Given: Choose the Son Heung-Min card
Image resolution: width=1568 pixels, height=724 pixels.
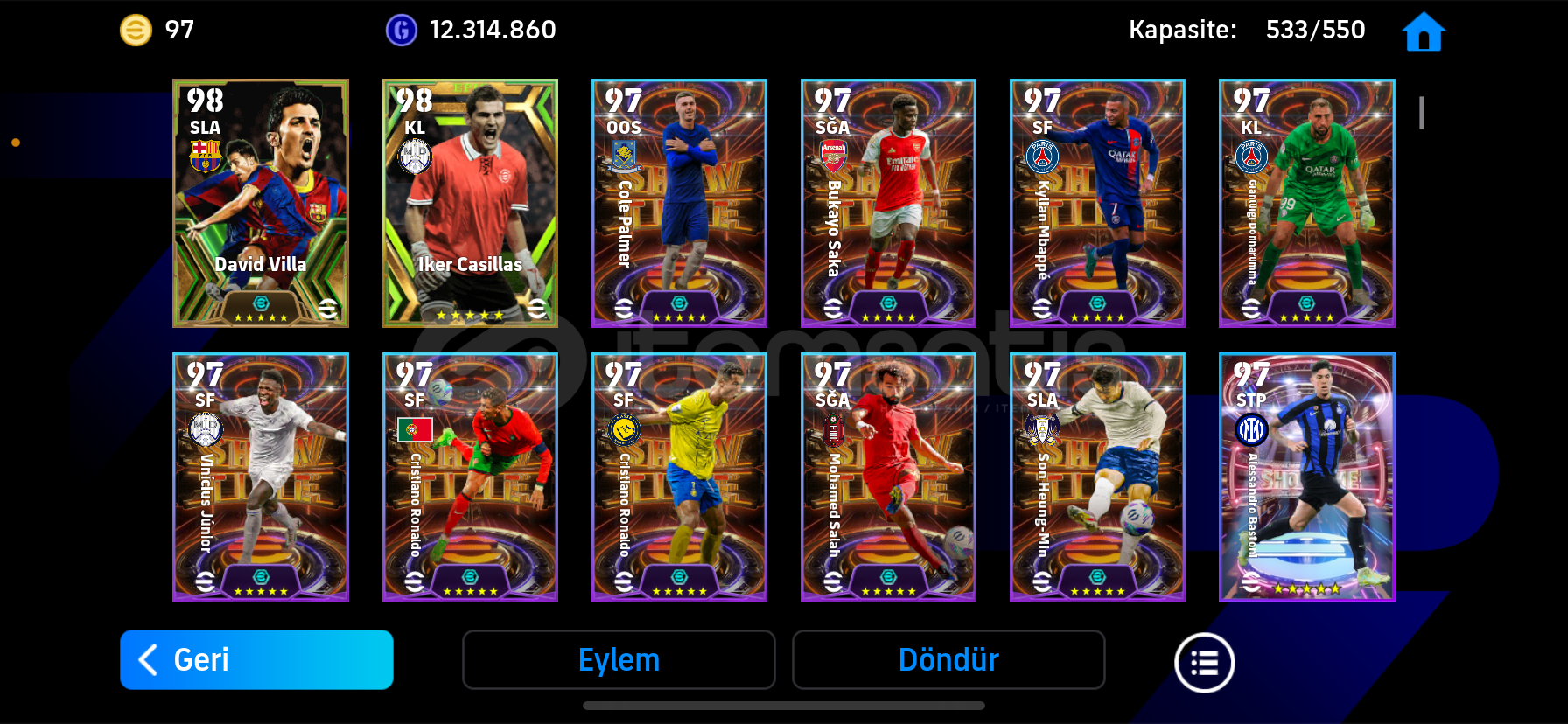Looking at the screenshot, I should [1097, 477].
